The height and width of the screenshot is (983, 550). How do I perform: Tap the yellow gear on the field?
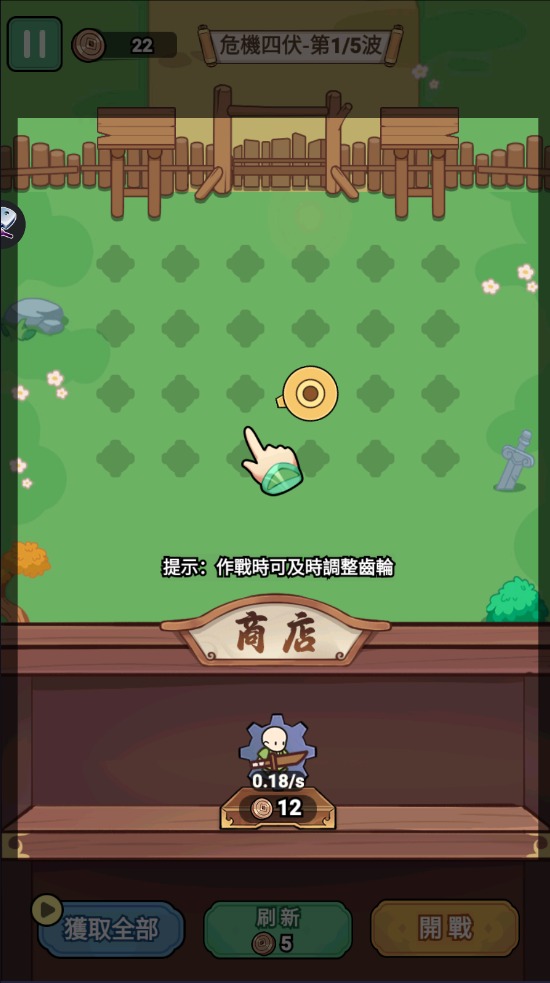309,394
